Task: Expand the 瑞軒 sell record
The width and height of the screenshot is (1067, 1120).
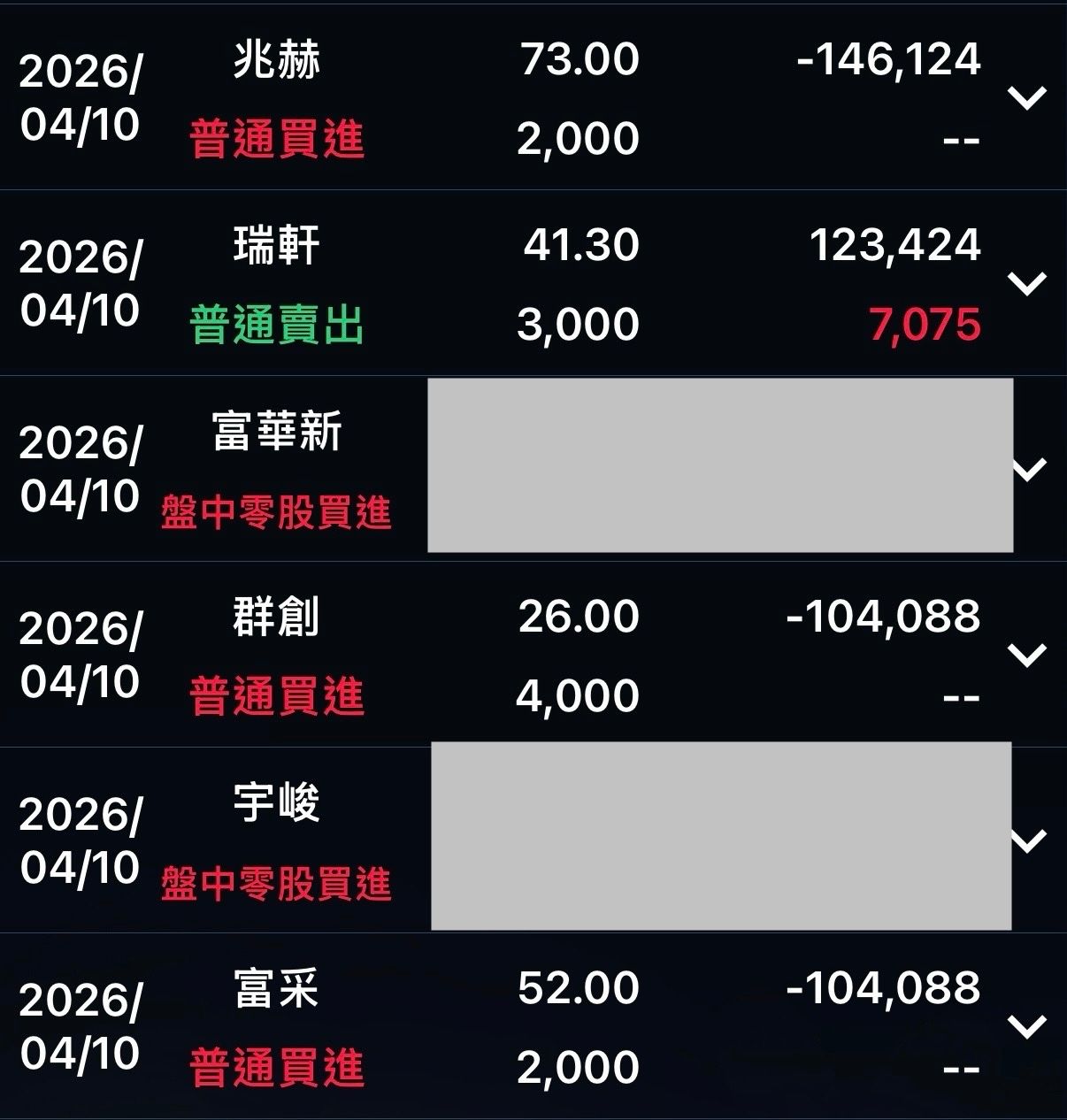Action: coord(1027,283)
